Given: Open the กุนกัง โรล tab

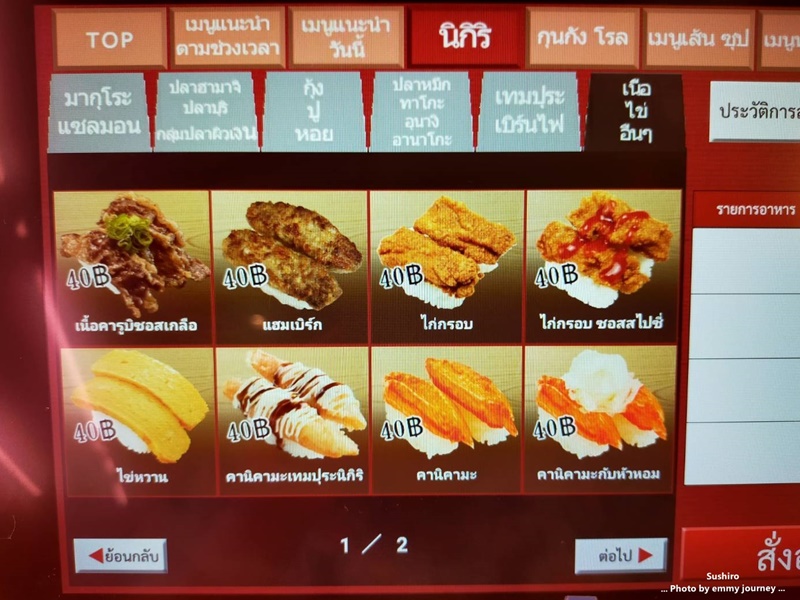Looking at the screenshot, I should coord(583,39).
